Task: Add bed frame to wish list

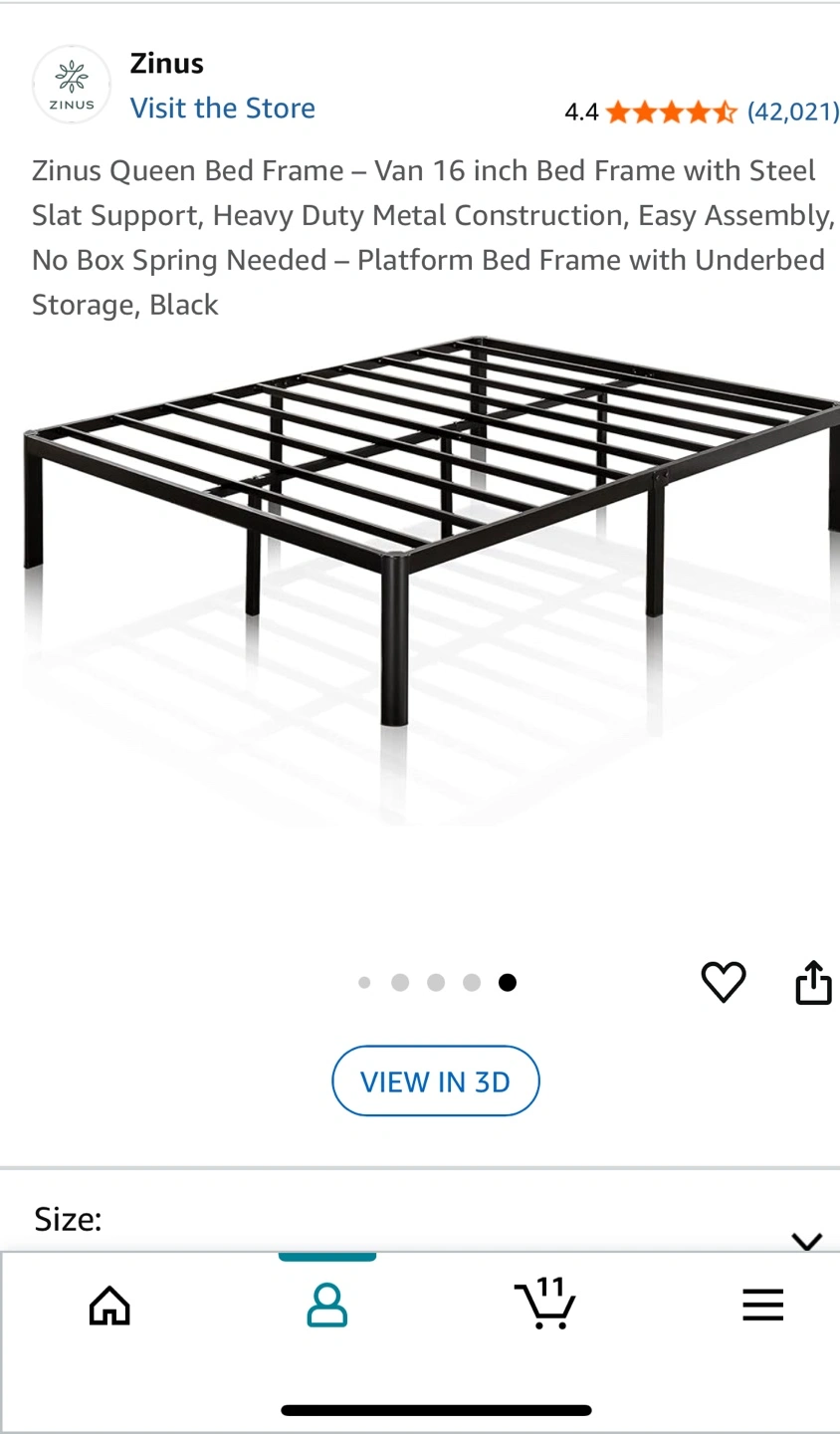Action: click(724, 982)
